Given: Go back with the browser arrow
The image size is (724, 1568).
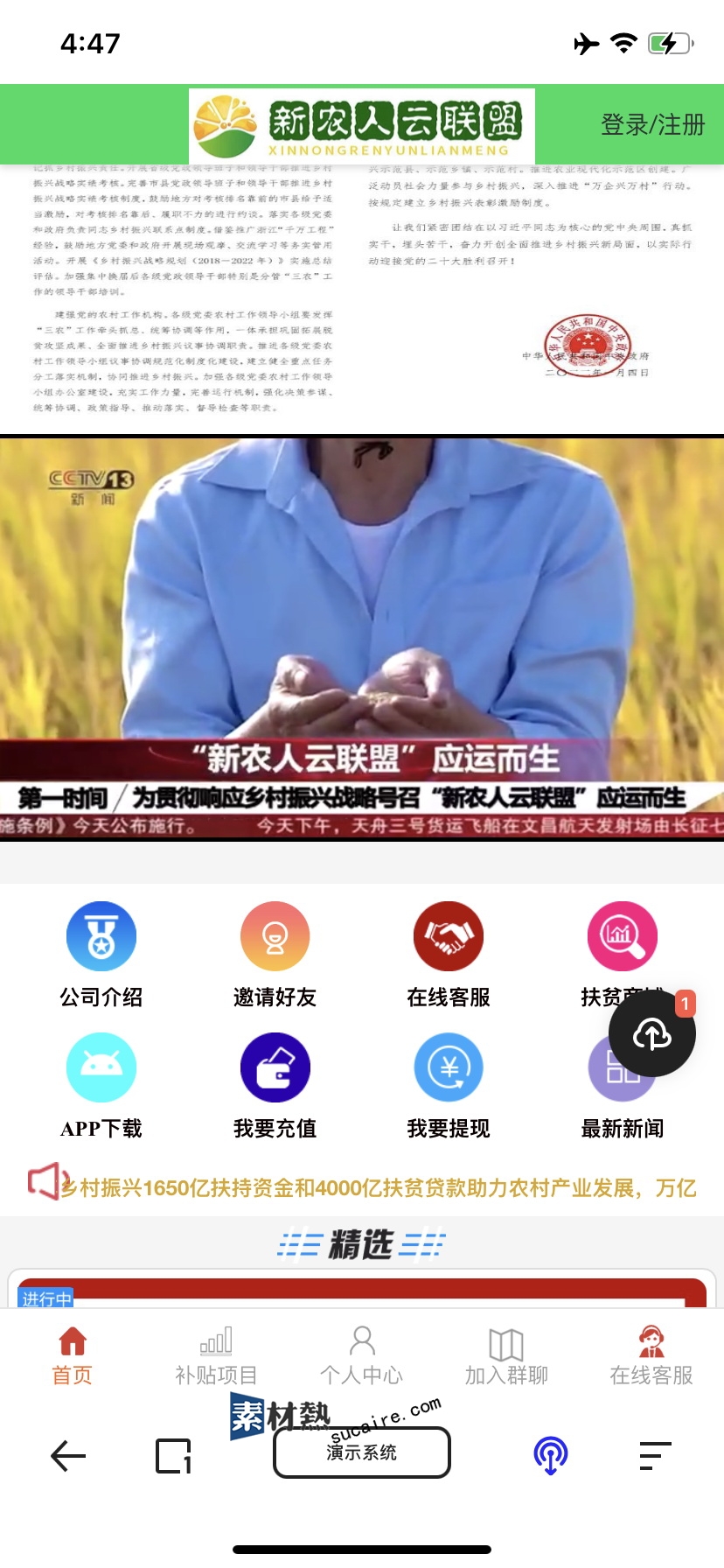Looking at the screenshot, I should pos(68,1456).
